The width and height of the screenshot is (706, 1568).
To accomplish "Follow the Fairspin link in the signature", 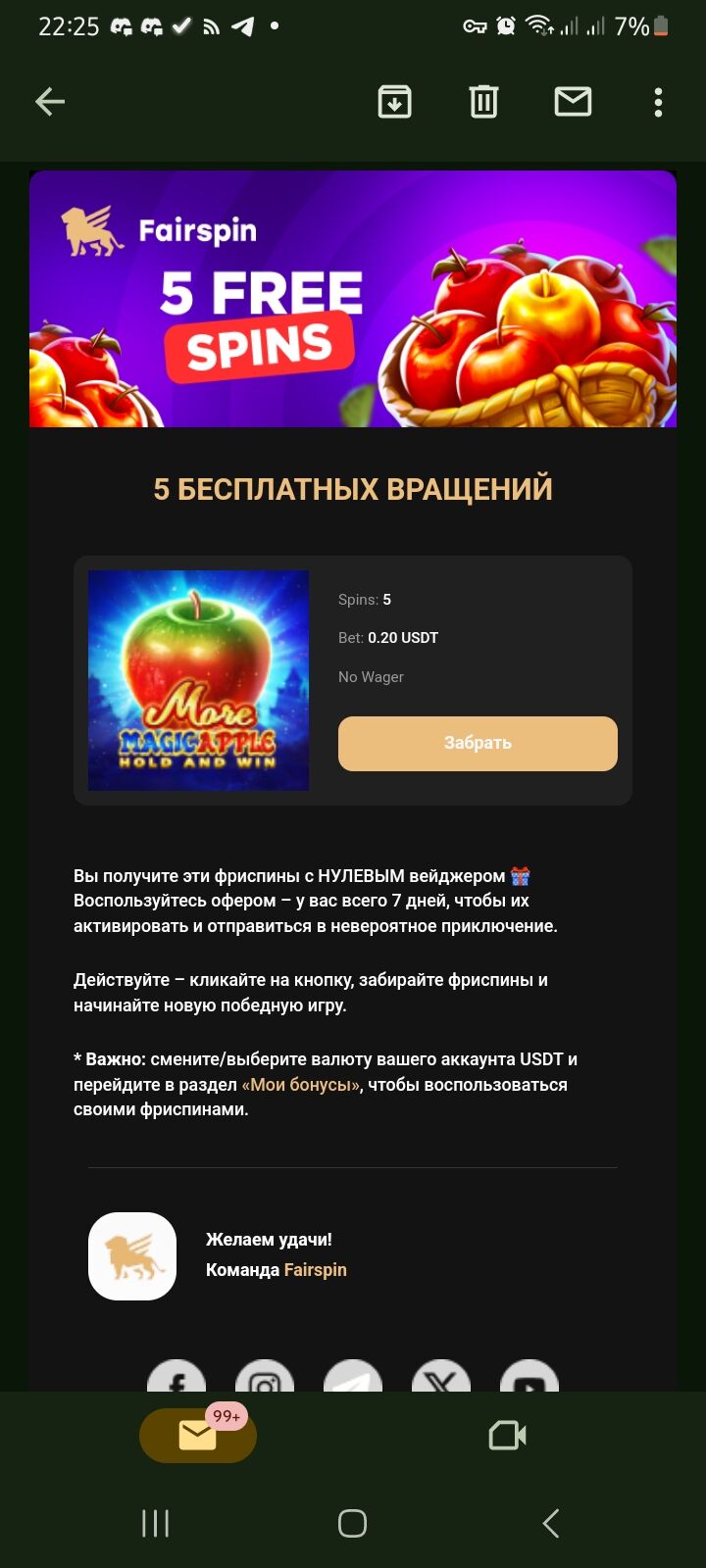I will (315, 1270).
